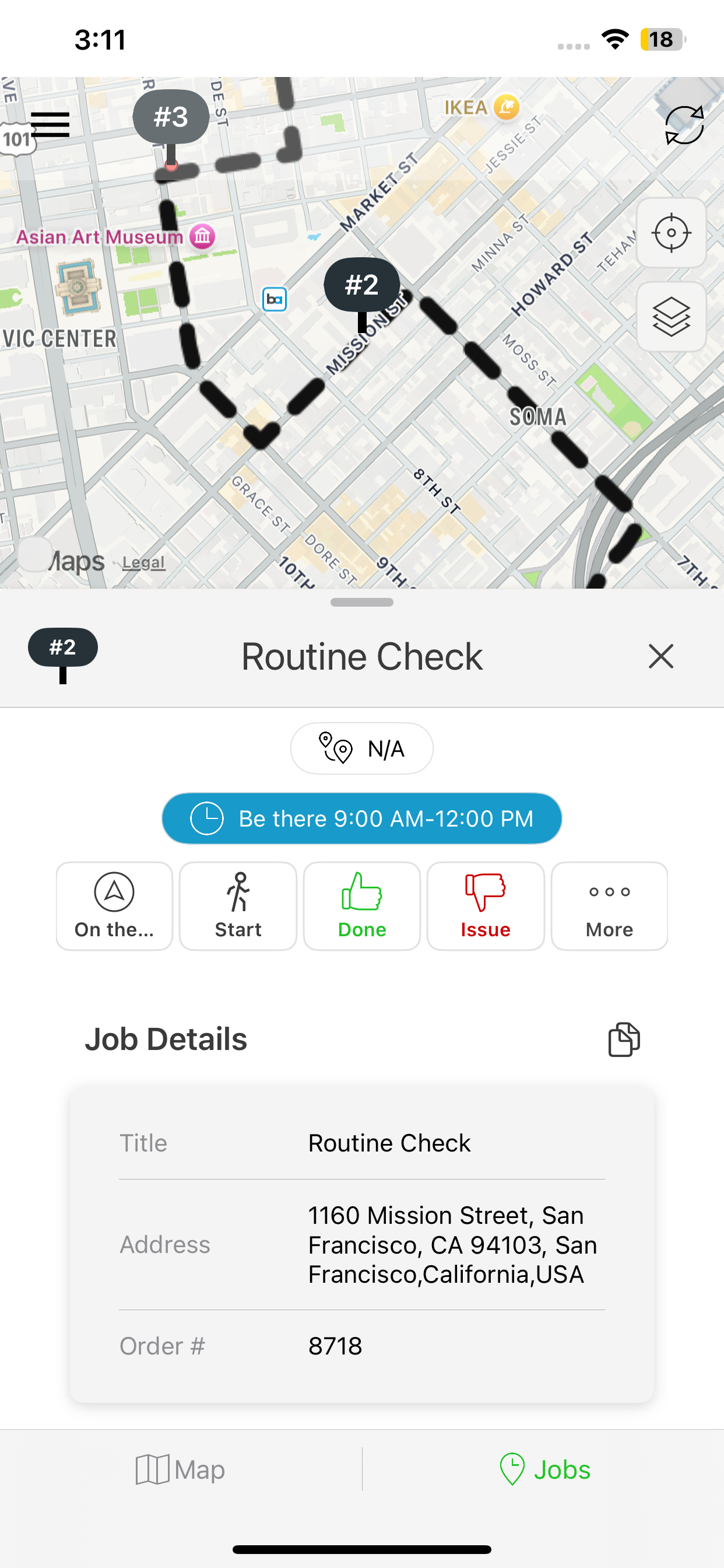Viewport: 724px width, 1568px height.
Task: Switch to the Map tab
Action: [x=181, y=1469]
